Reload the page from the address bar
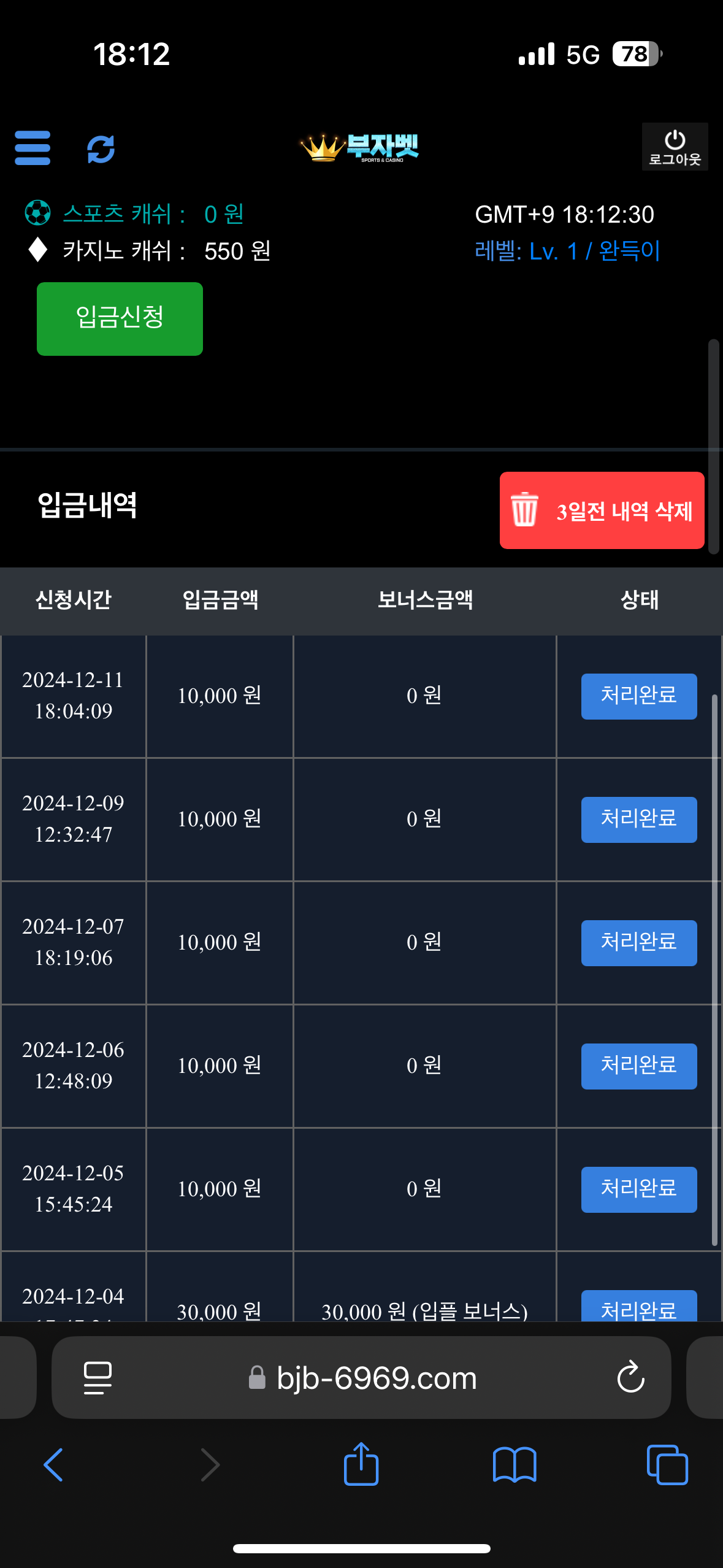This screenshot has width=723, height=1568. (630, 1378)
